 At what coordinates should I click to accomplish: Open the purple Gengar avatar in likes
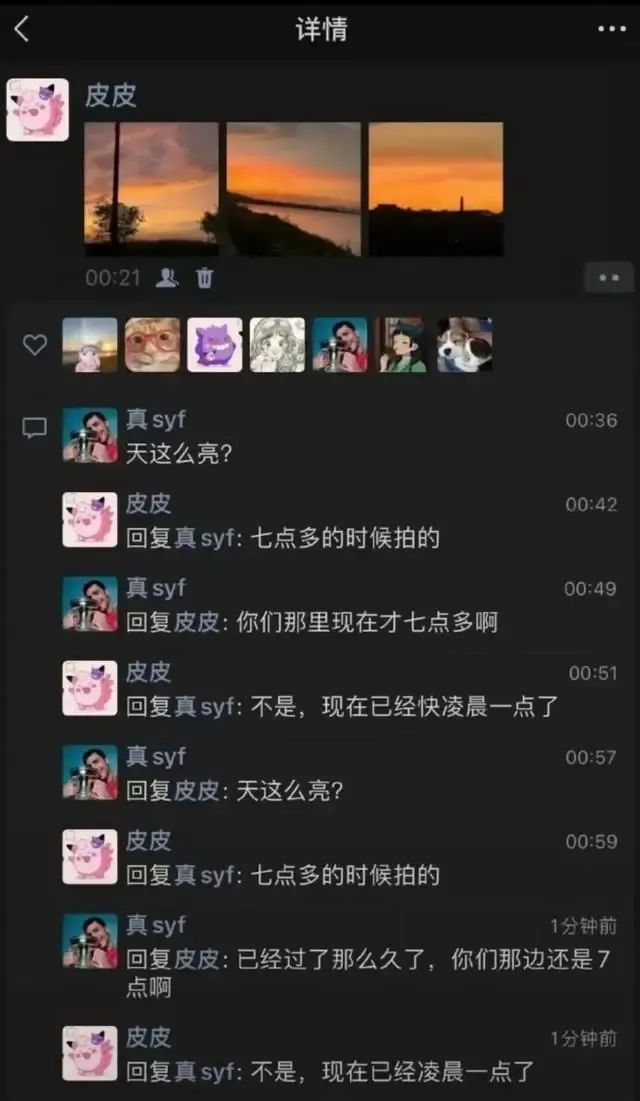(215, 345)
